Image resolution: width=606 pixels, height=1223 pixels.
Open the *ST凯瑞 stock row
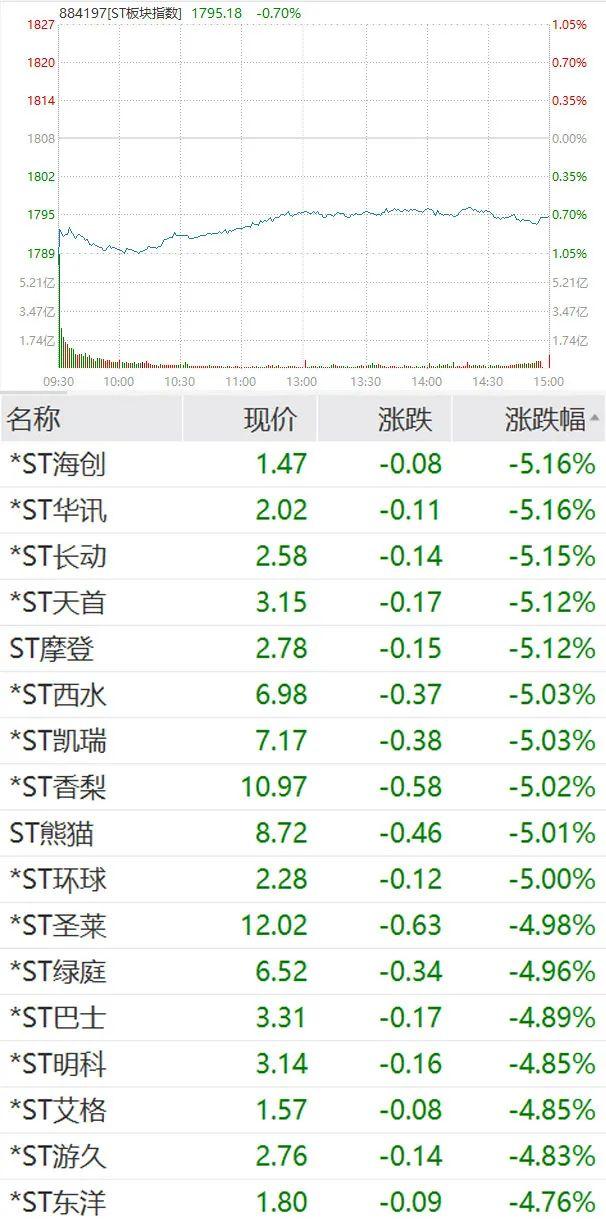coord(303,741)
